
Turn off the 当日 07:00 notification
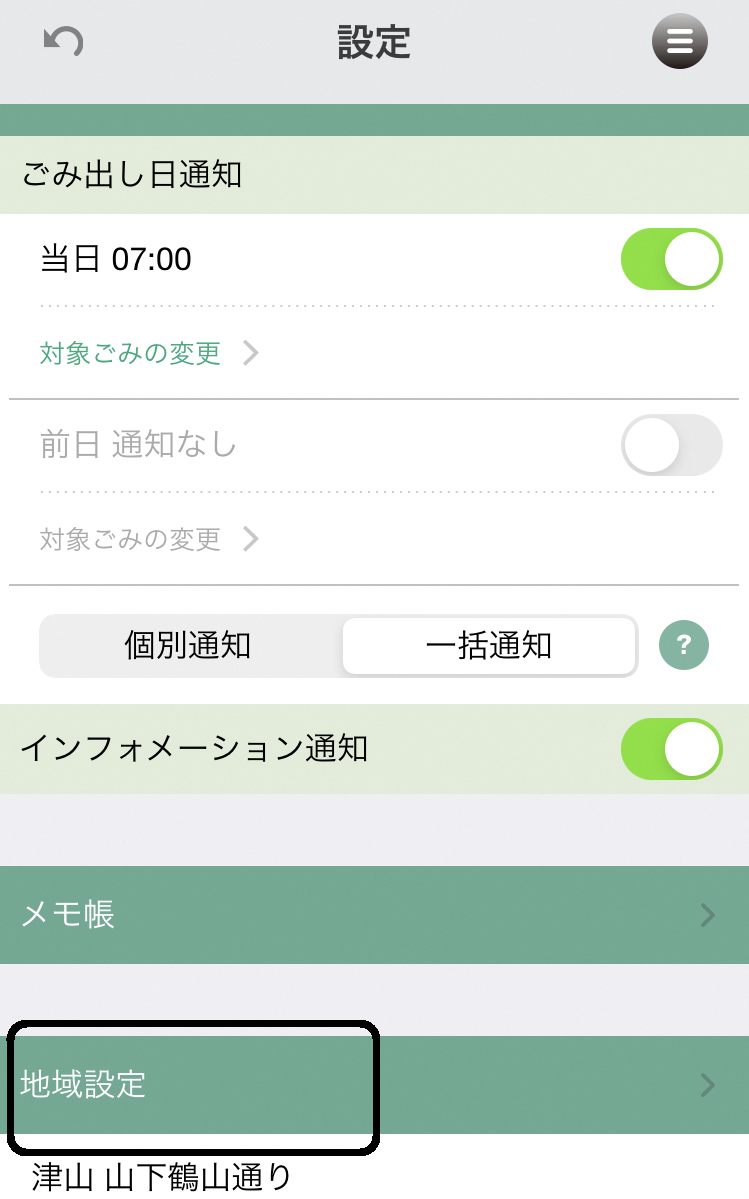pyautogui.click(x=671, y=259)
